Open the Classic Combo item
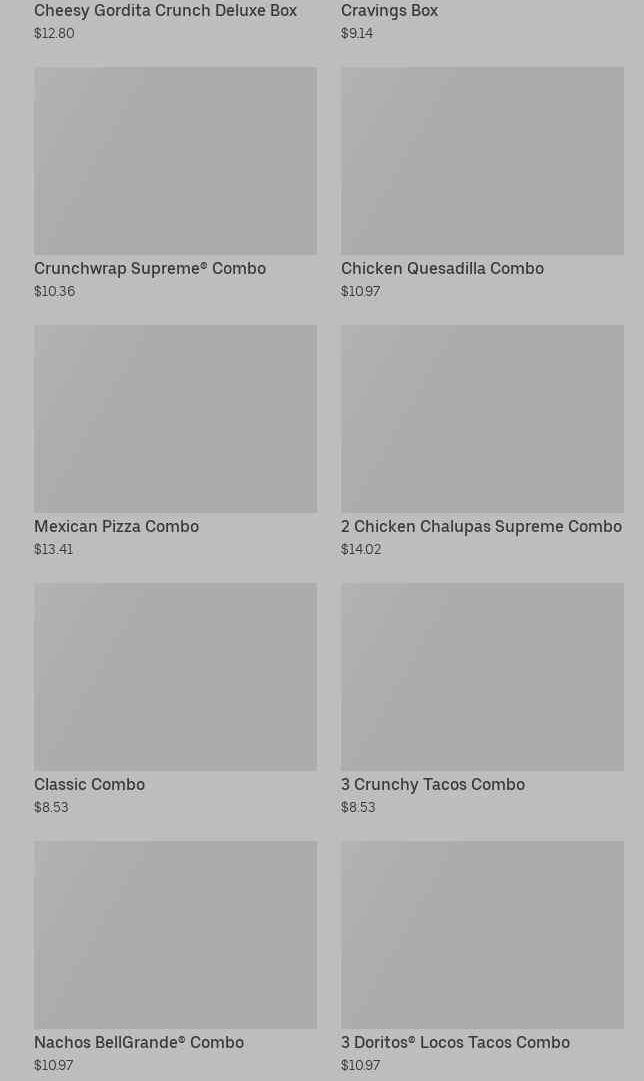The image size is (644, 1081). click(x=175, y=698)
